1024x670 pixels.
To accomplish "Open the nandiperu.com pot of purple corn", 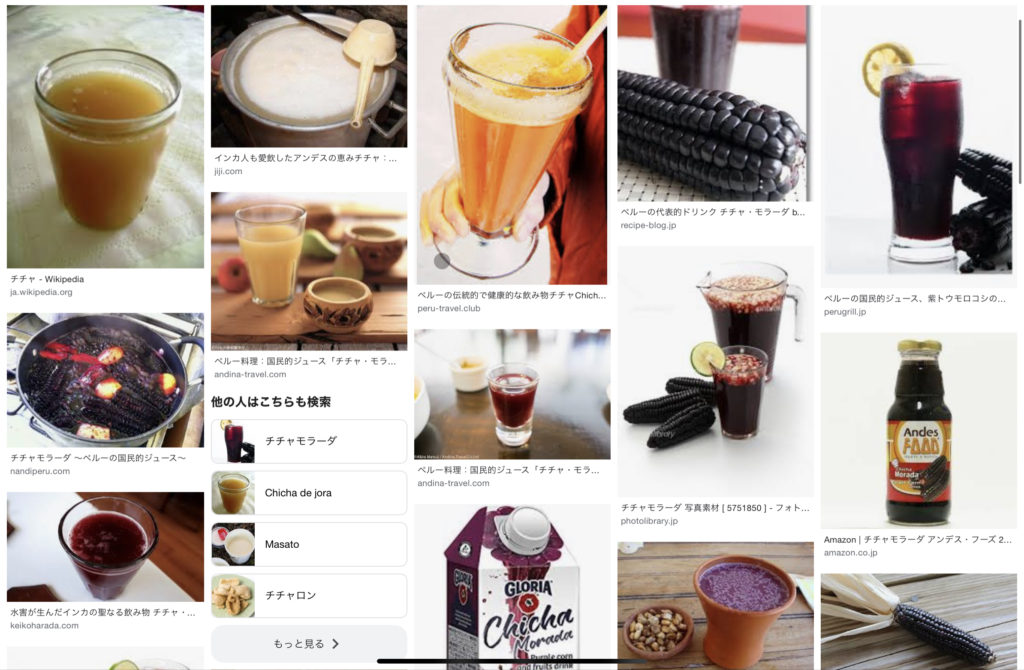I will click(105, 380).
